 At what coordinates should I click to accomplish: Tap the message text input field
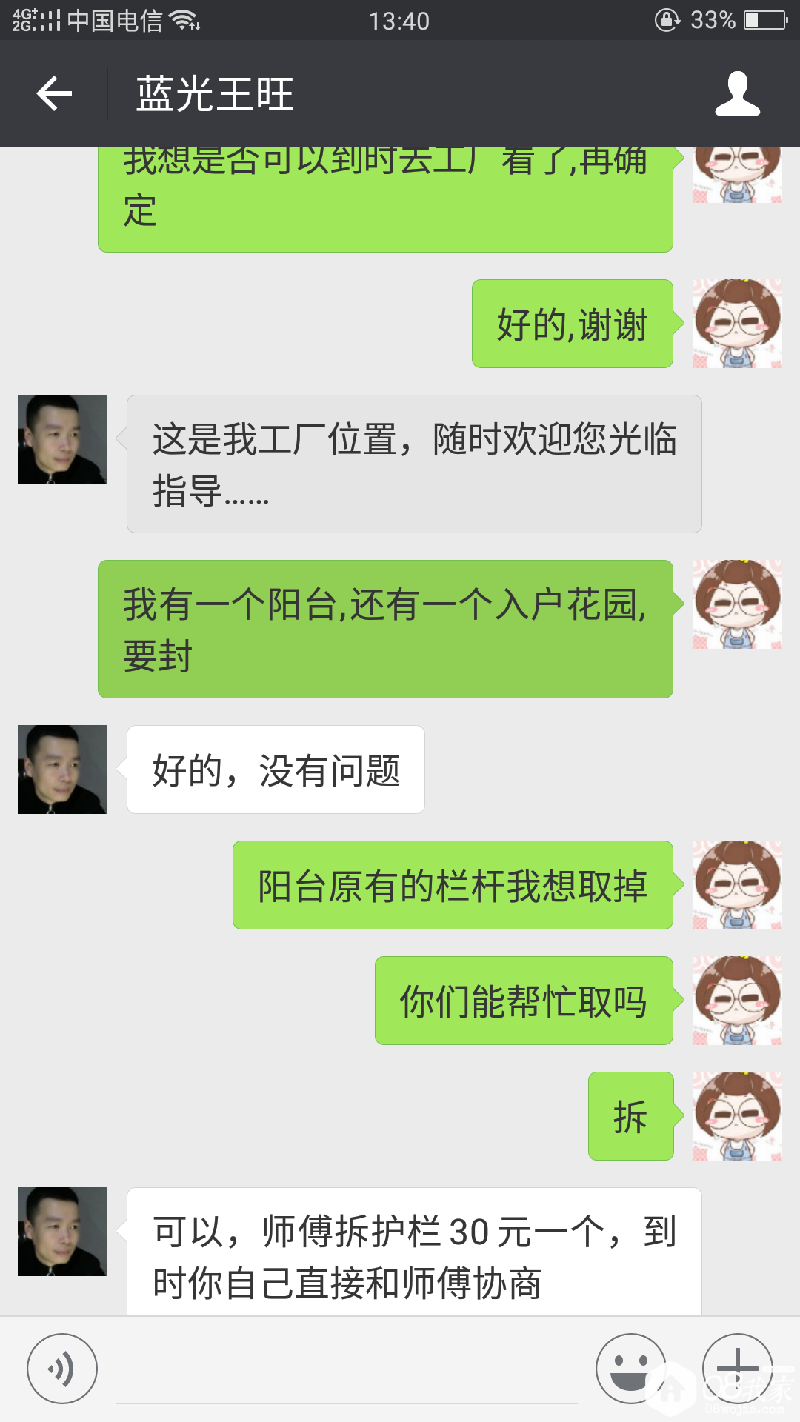pos(345,1368)
